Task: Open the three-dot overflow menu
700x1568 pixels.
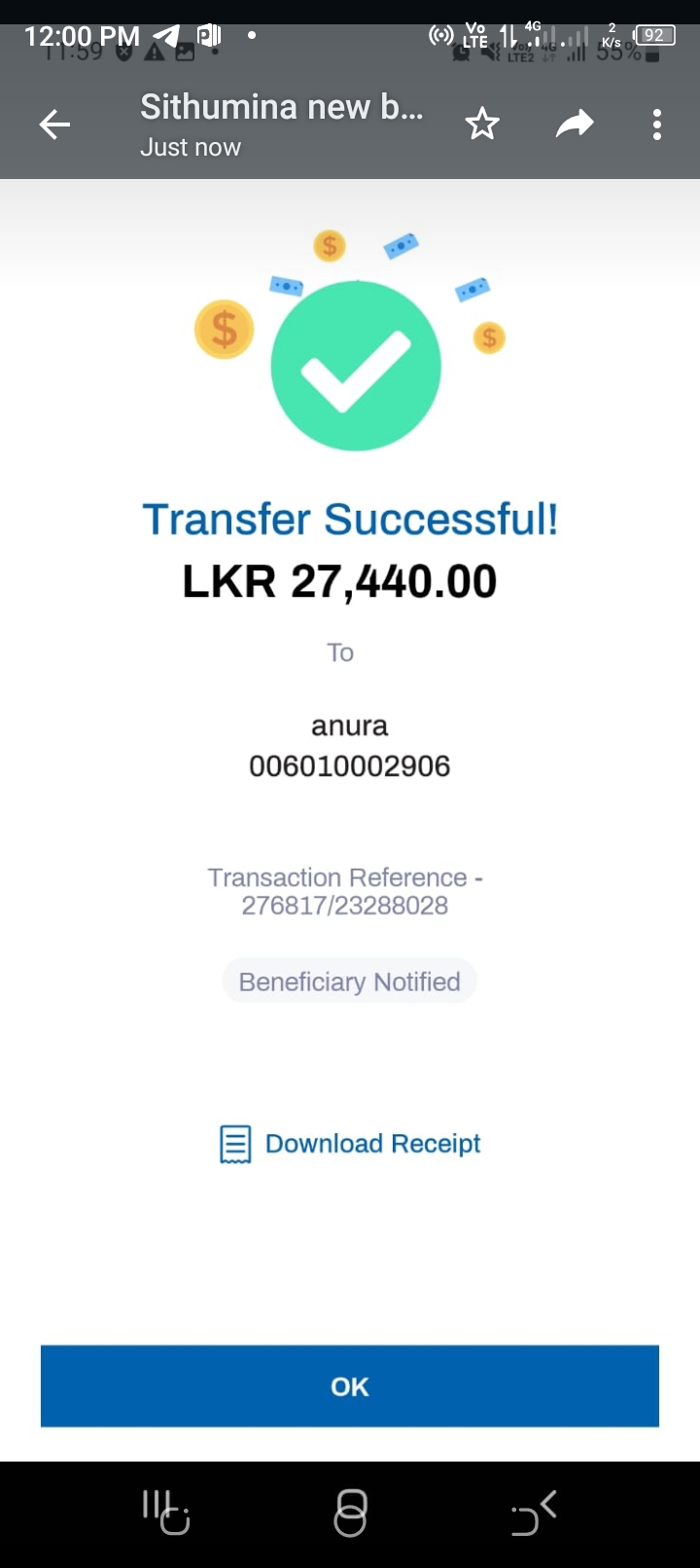Action: click(657, 125)
